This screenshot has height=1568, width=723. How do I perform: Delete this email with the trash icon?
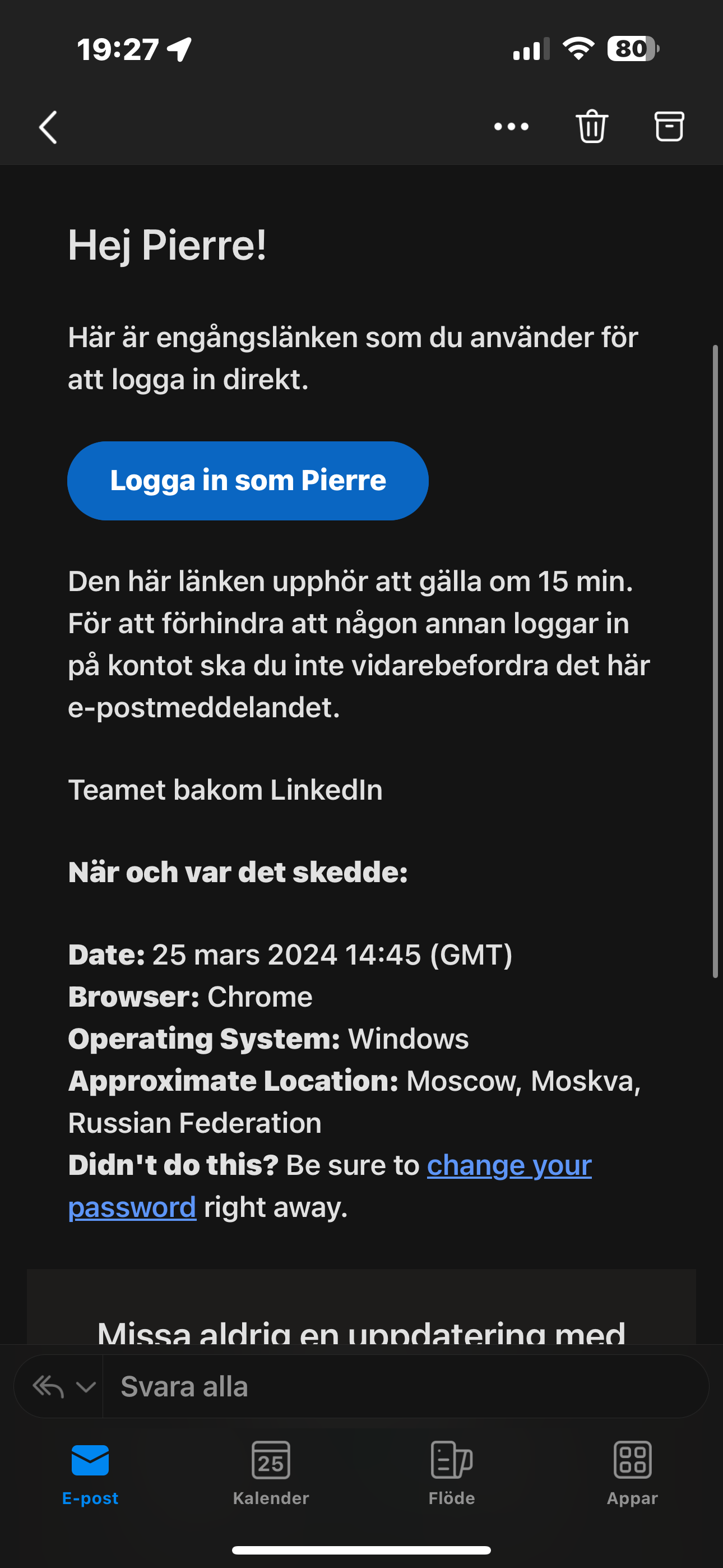(591, 127)
